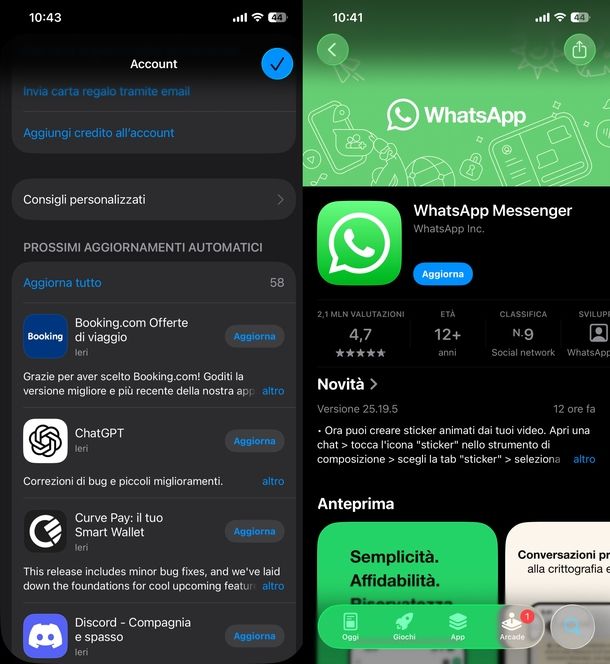610x664 pixels.
Task: Update Curve Pay app
Action: [x=254, y=531]
